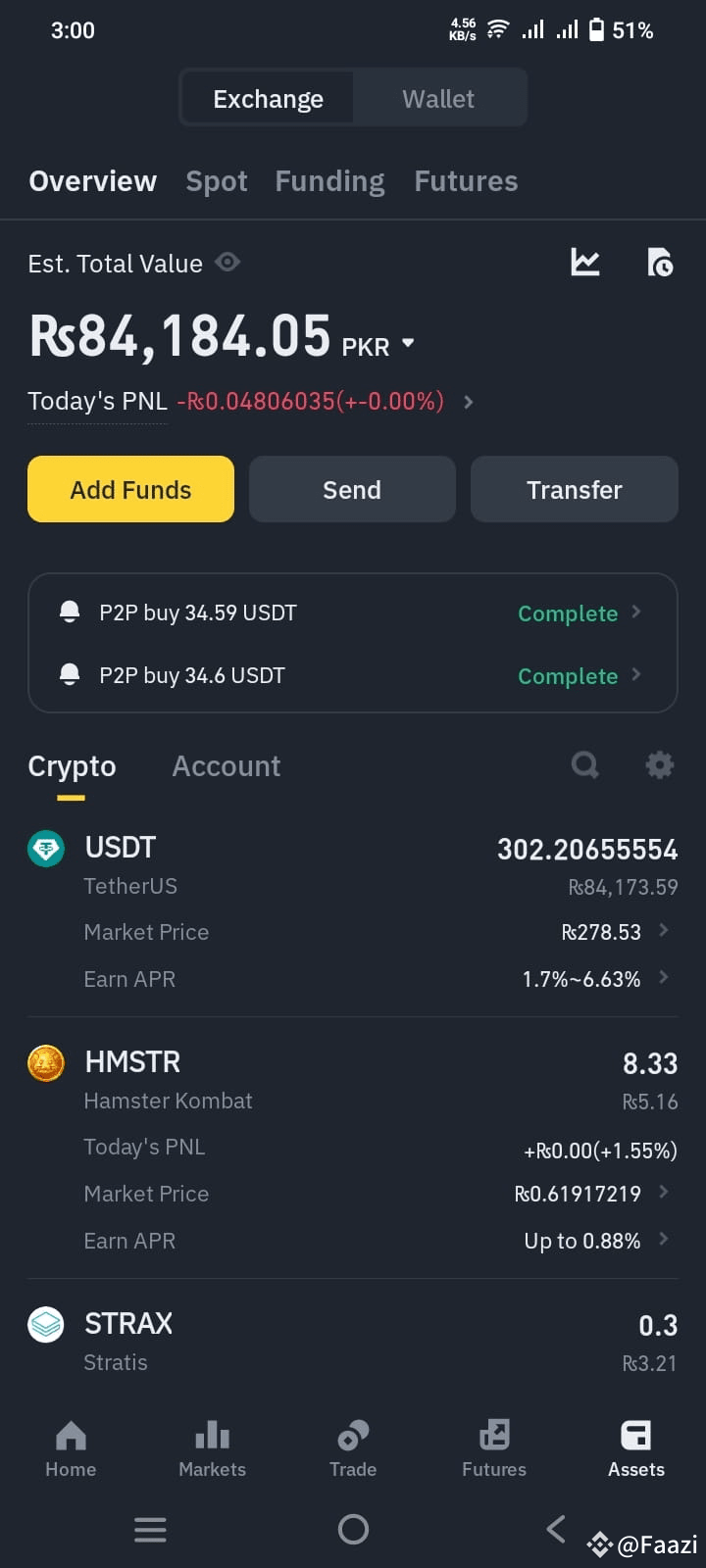Search your crypto assets
This screenshot has width=706, height=1568.
(x=585, y=765)
